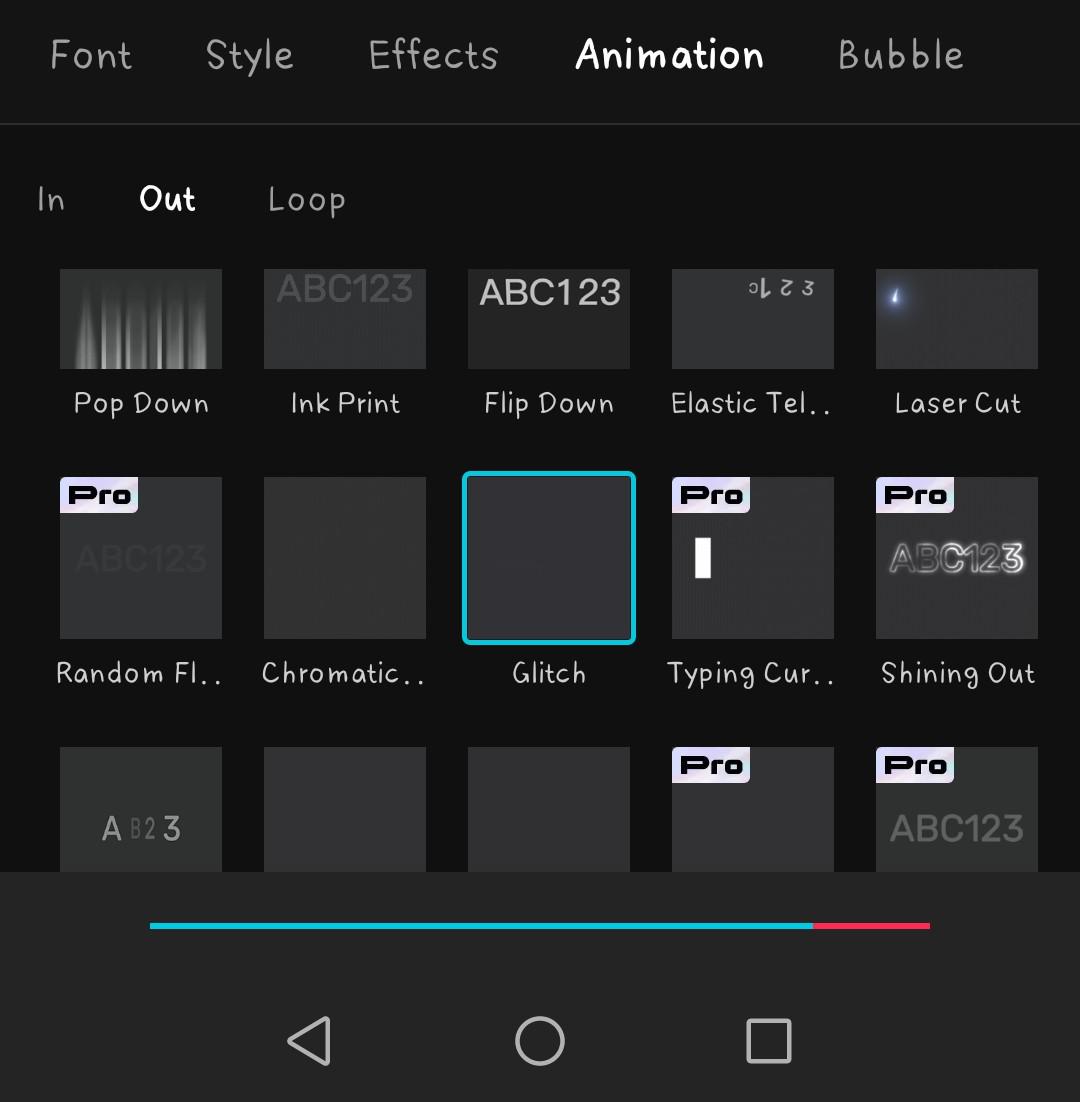This screenshot has height=1102, width=1080.
Task: Select the Flip Down animation
Action: pyautogui.click(x=549, y=319)
